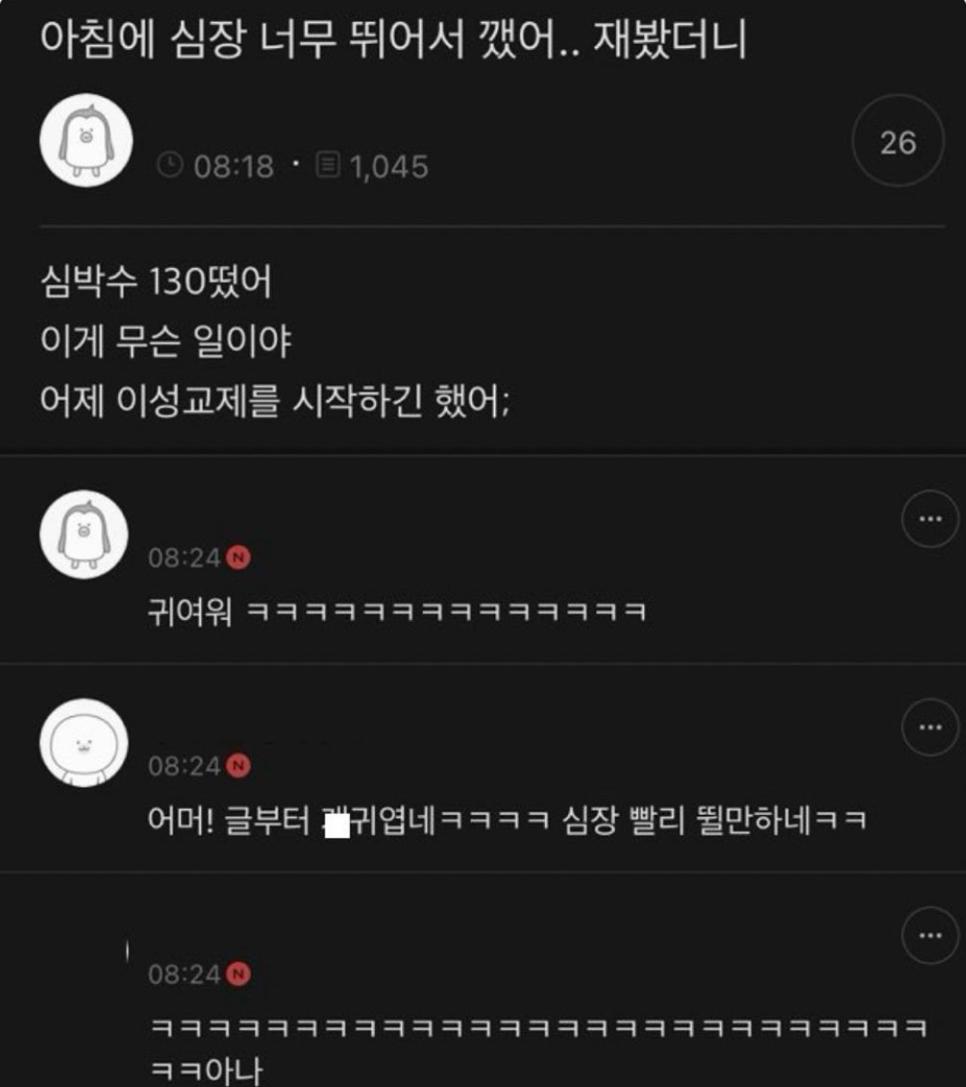966x1087 pixels.
Task: Open more options on the ㅋㅋ아나 comment
Action: [930, 935]
